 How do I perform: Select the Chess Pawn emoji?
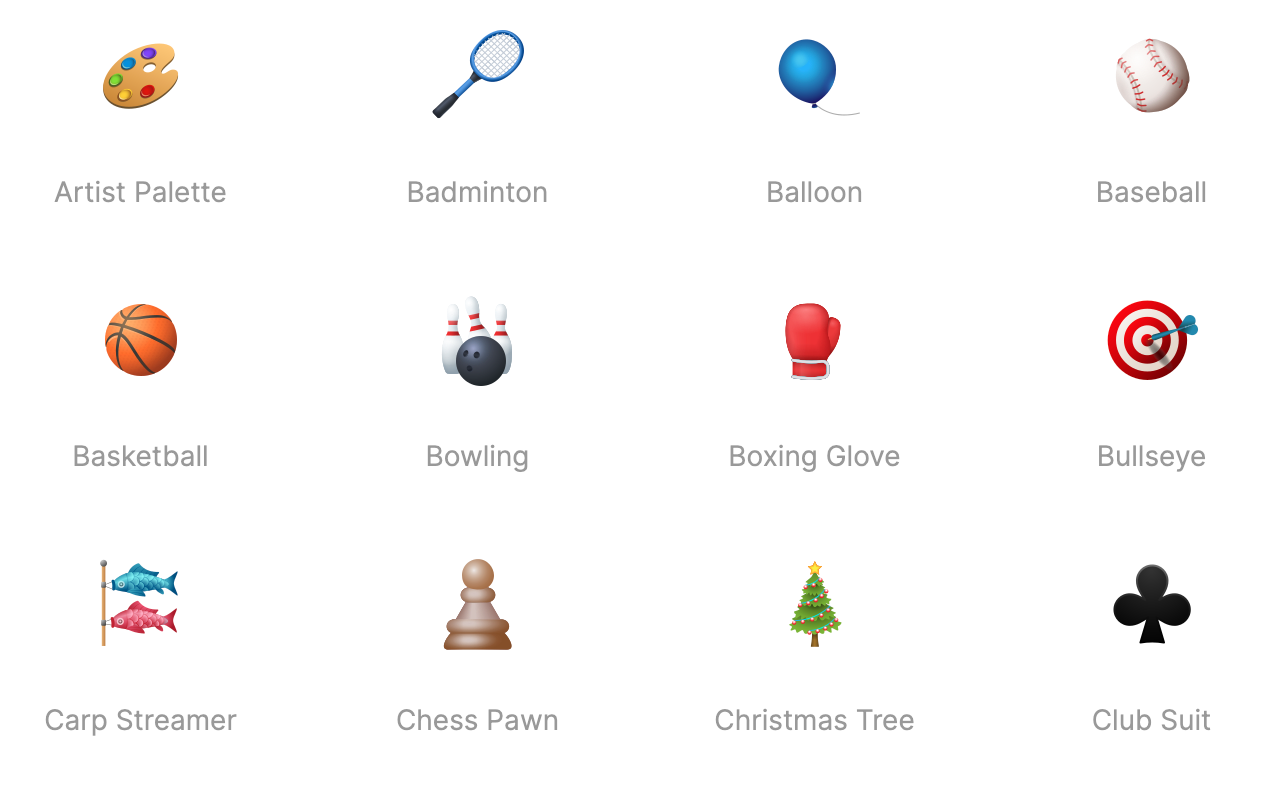pos(477,605)
